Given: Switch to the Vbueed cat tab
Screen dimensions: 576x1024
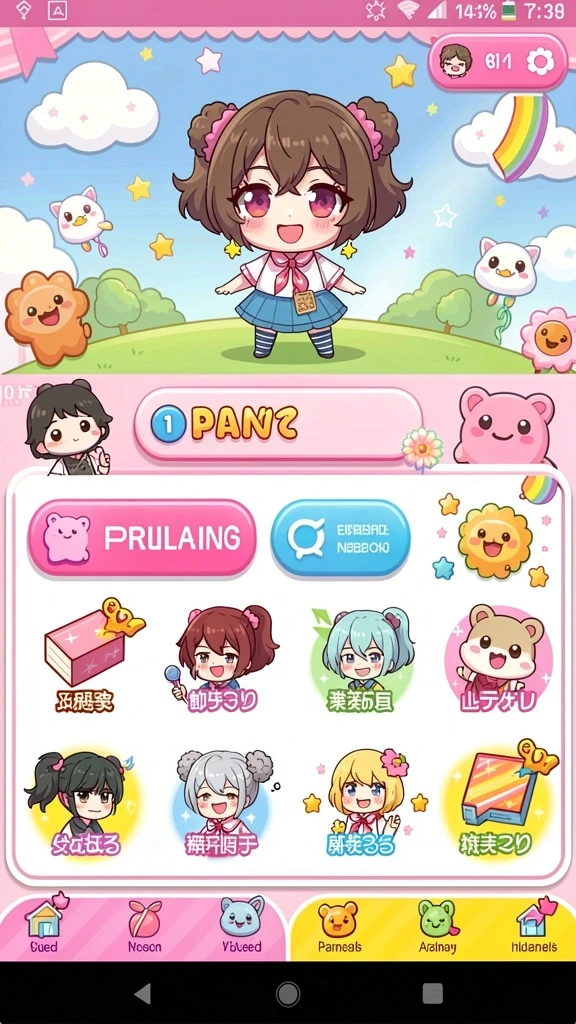Looking at the screenshot, I should 242,926.
